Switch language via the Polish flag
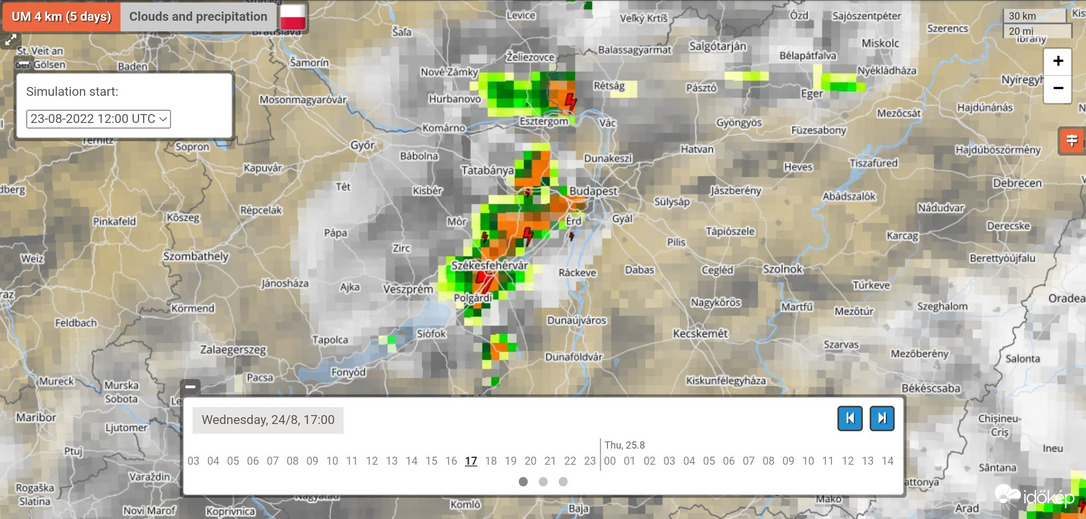 tap(293, 17)
